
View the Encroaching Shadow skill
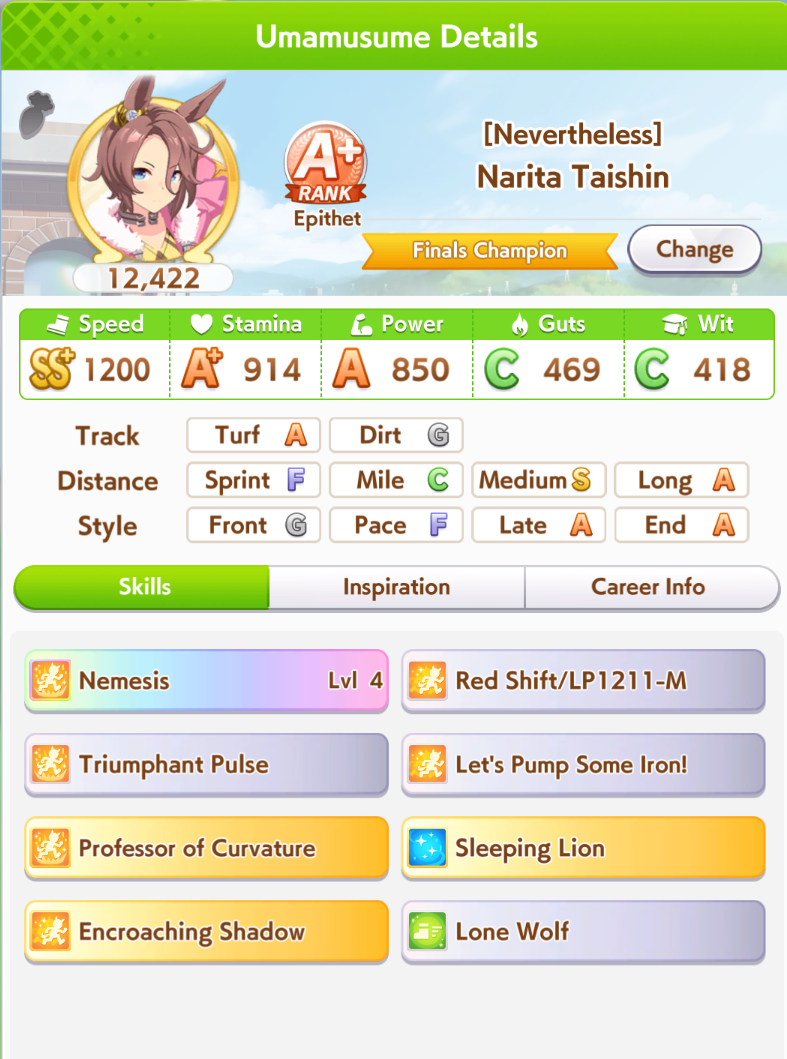[206, 932]
